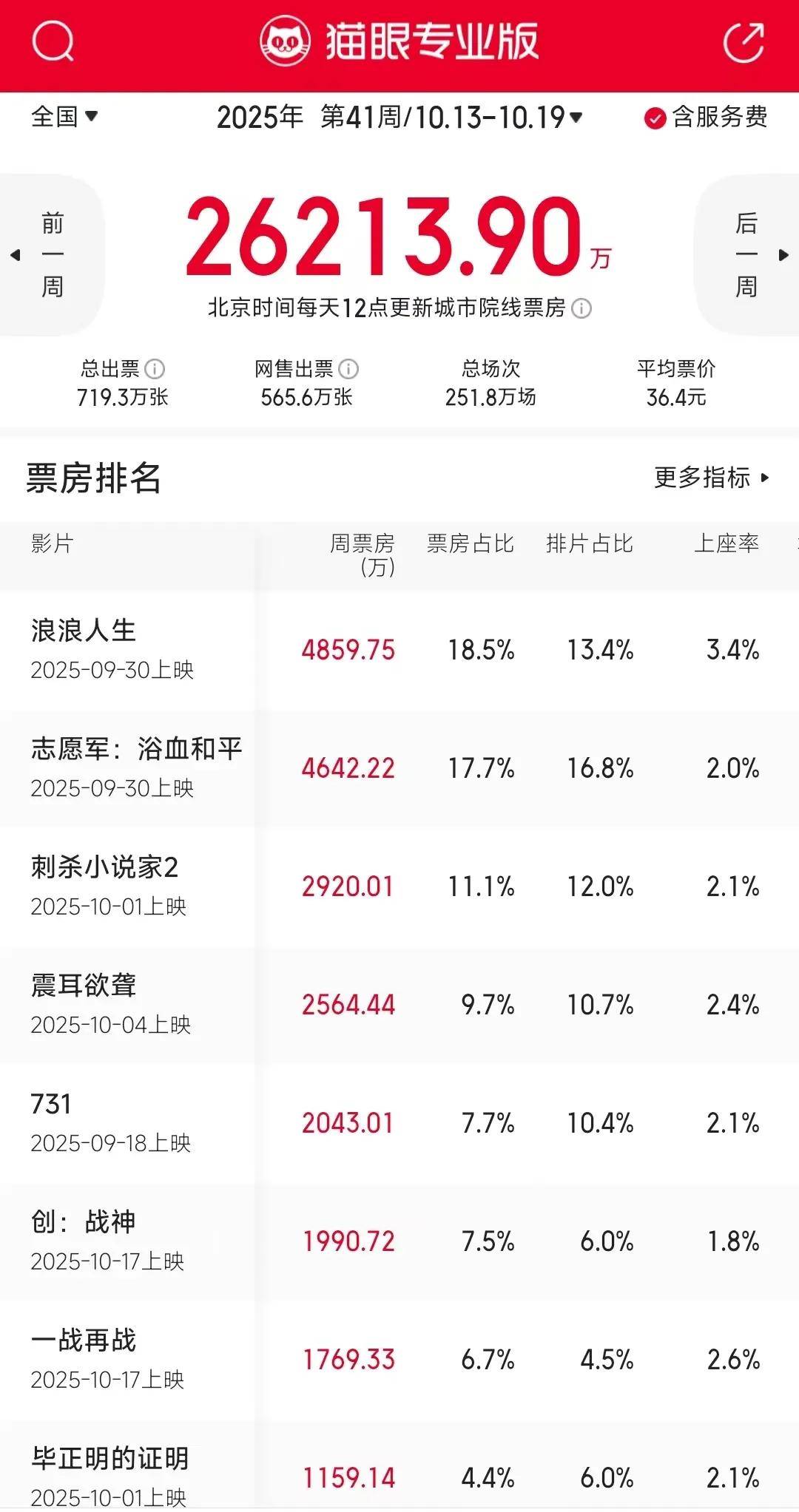The image size is (799, 1512).
Task: Open 更多指标 for more metrics
Action: [711, 478]
